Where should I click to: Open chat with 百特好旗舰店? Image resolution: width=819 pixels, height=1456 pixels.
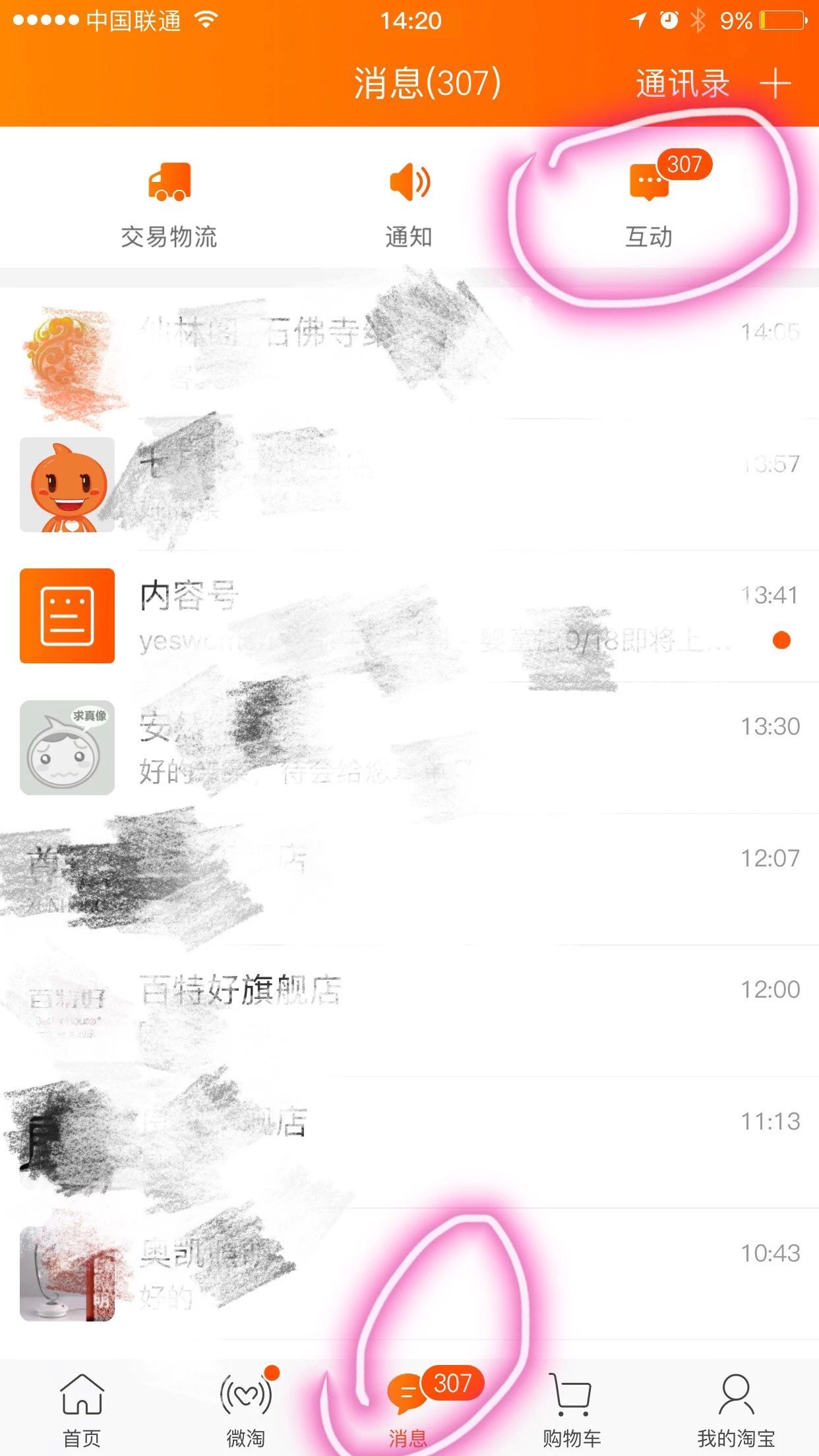409,1010
